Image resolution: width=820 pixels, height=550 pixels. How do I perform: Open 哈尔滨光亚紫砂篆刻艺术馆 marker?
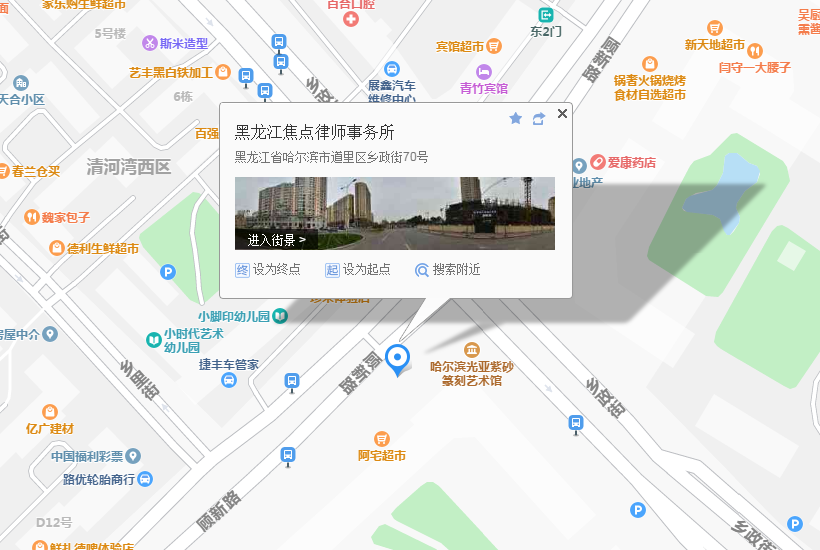(x=471, y=349)
